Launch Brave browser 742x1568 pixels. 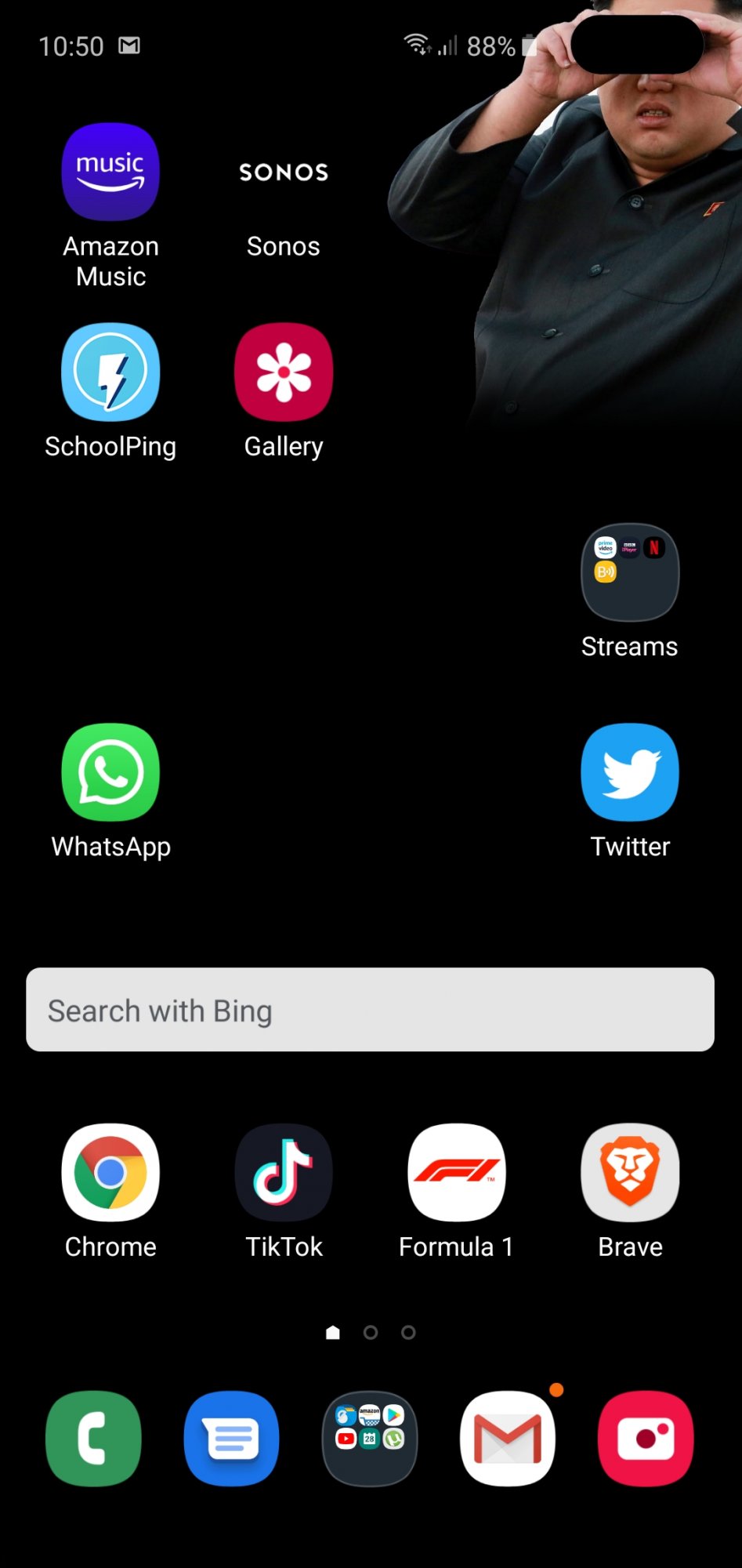click(630, 1173)
